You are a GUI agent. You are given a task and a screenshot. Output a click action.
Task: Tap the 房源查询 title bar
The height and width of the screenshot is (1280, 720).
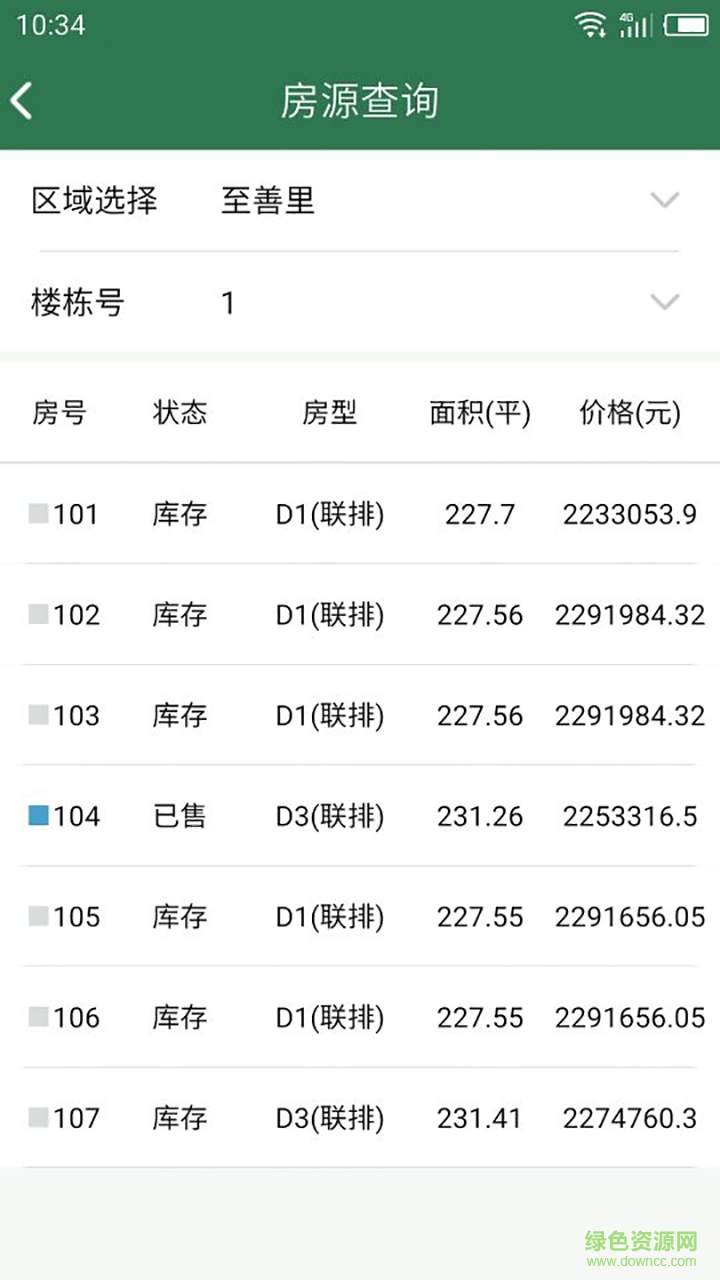pos(360,101)
